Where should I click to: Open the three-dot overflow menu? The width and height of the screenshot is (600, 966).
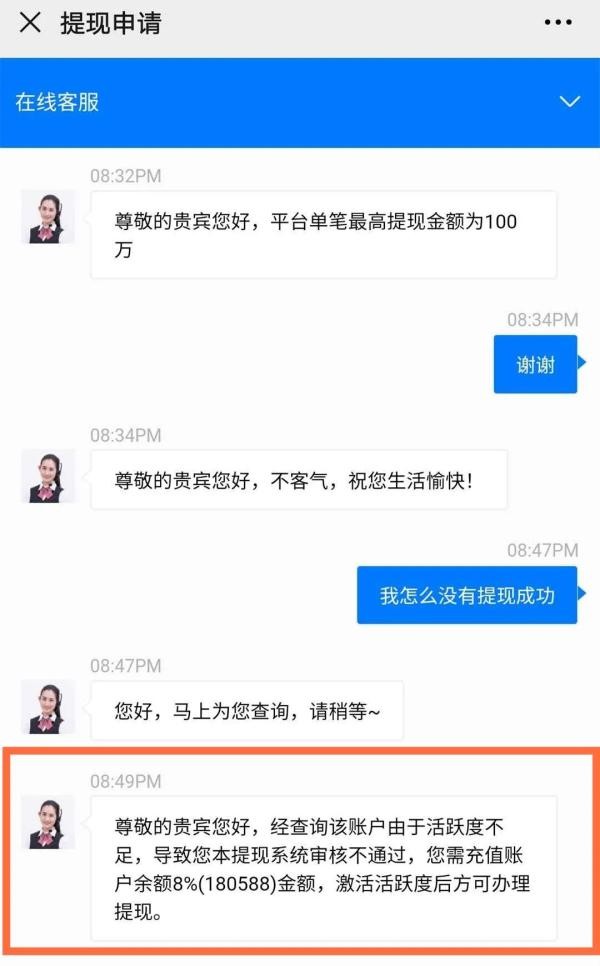(x=558, y=22)
